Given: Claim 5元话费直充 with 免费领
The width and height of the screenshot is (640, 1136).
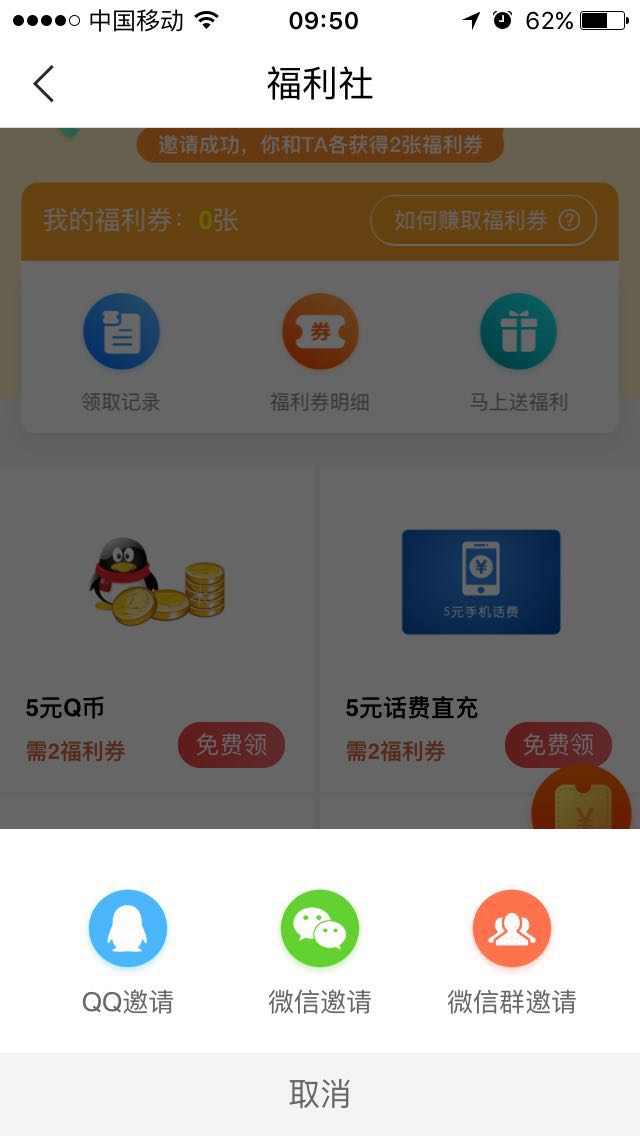Looking at the screenshot, I should [x=558, y=745].
